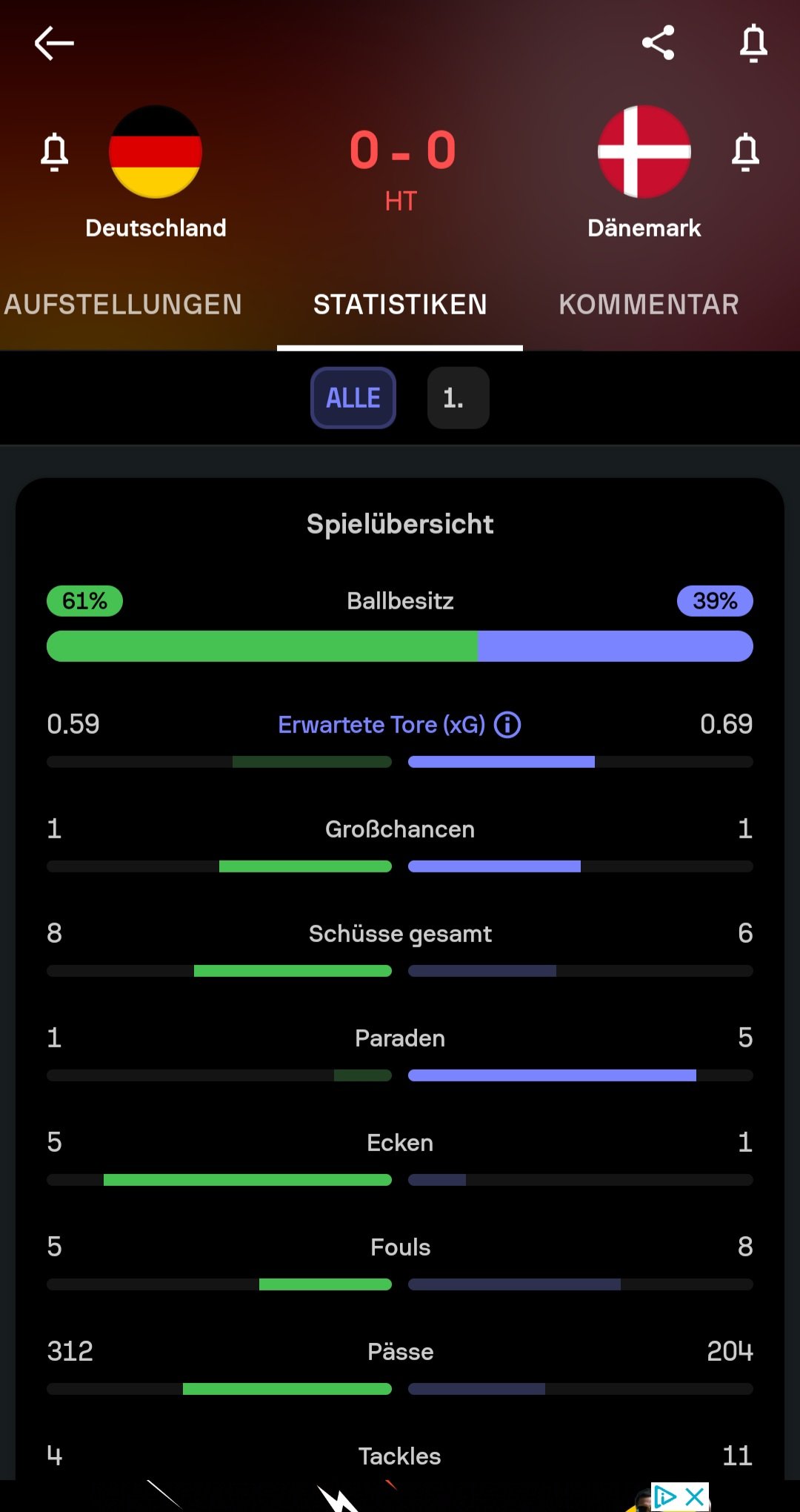
Task: Share this match
Action: point(658,42)
